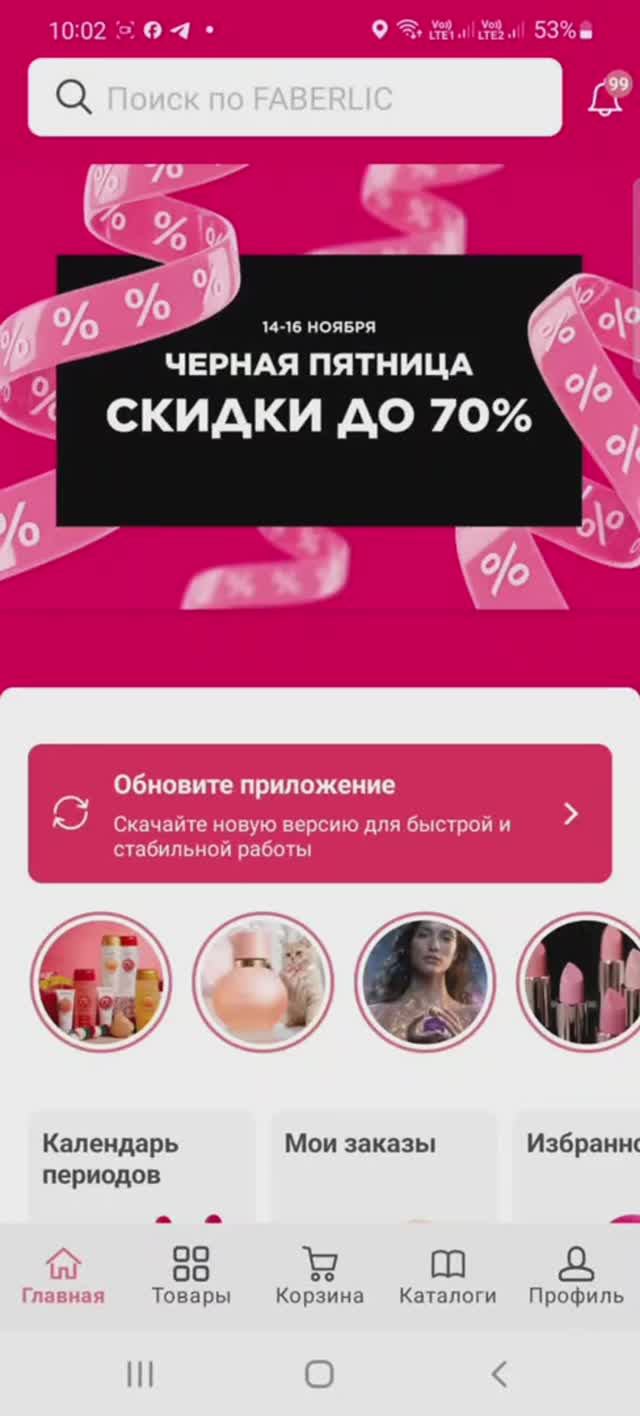Viewport: 640px width, 1416px height.
Task: Switch to the Товары tab
Action: click(191, 1276)
